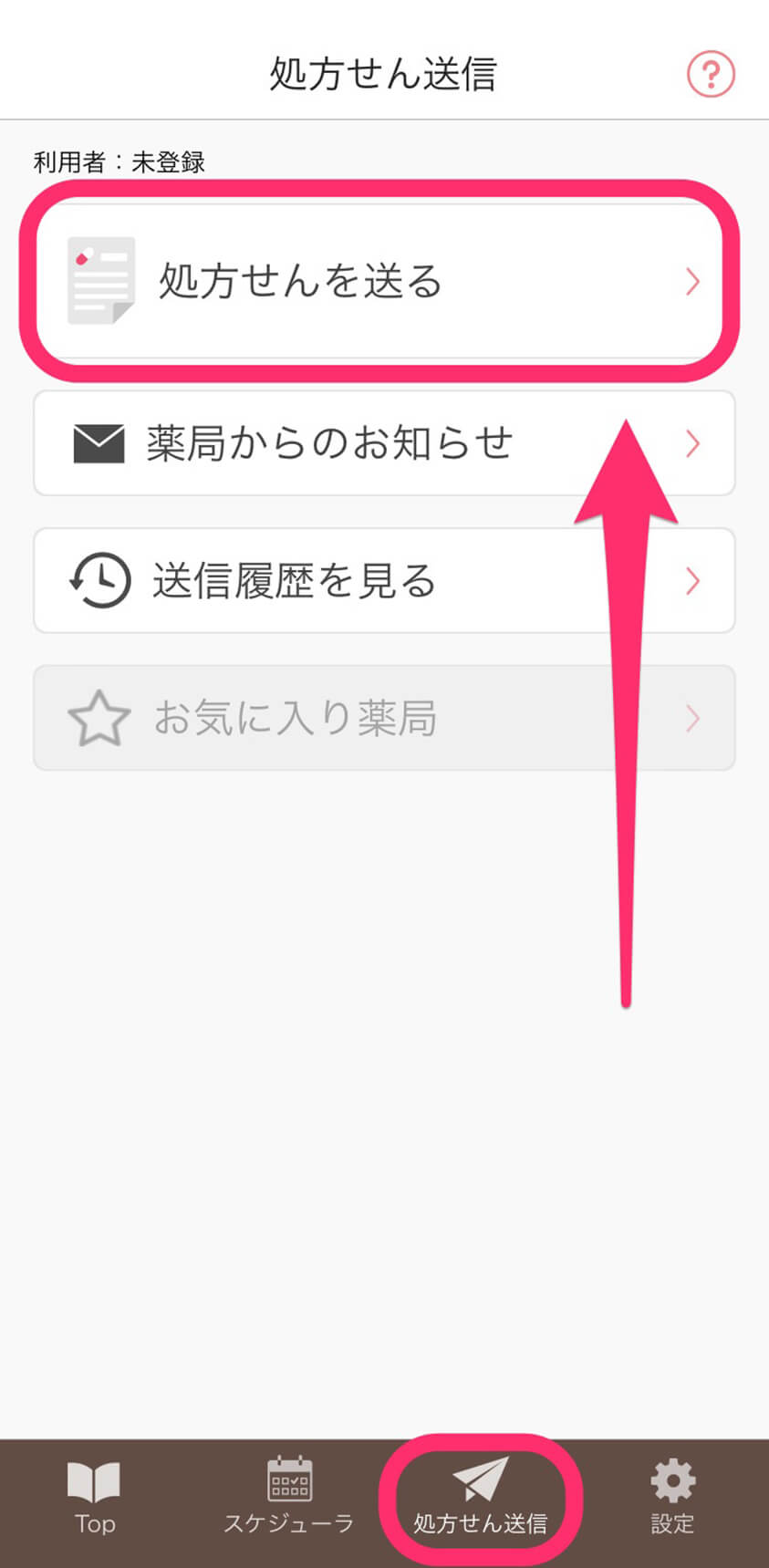Viewport: 769px width, 1568px height.
Task: Open 処方せんを送る to send a prescription
Action: click(x=384, y=281)
